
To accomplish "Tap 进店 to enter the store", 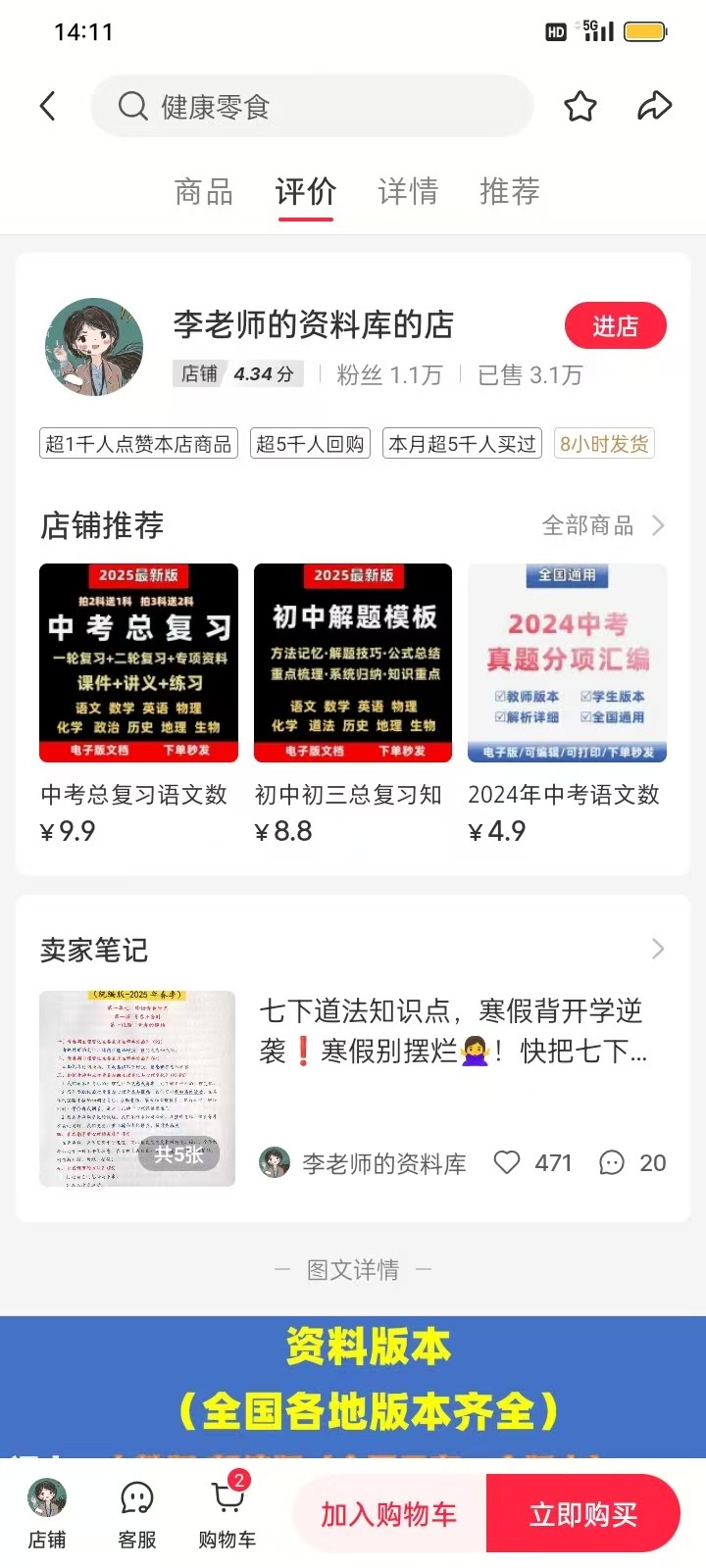I will (x=616, y=325).
